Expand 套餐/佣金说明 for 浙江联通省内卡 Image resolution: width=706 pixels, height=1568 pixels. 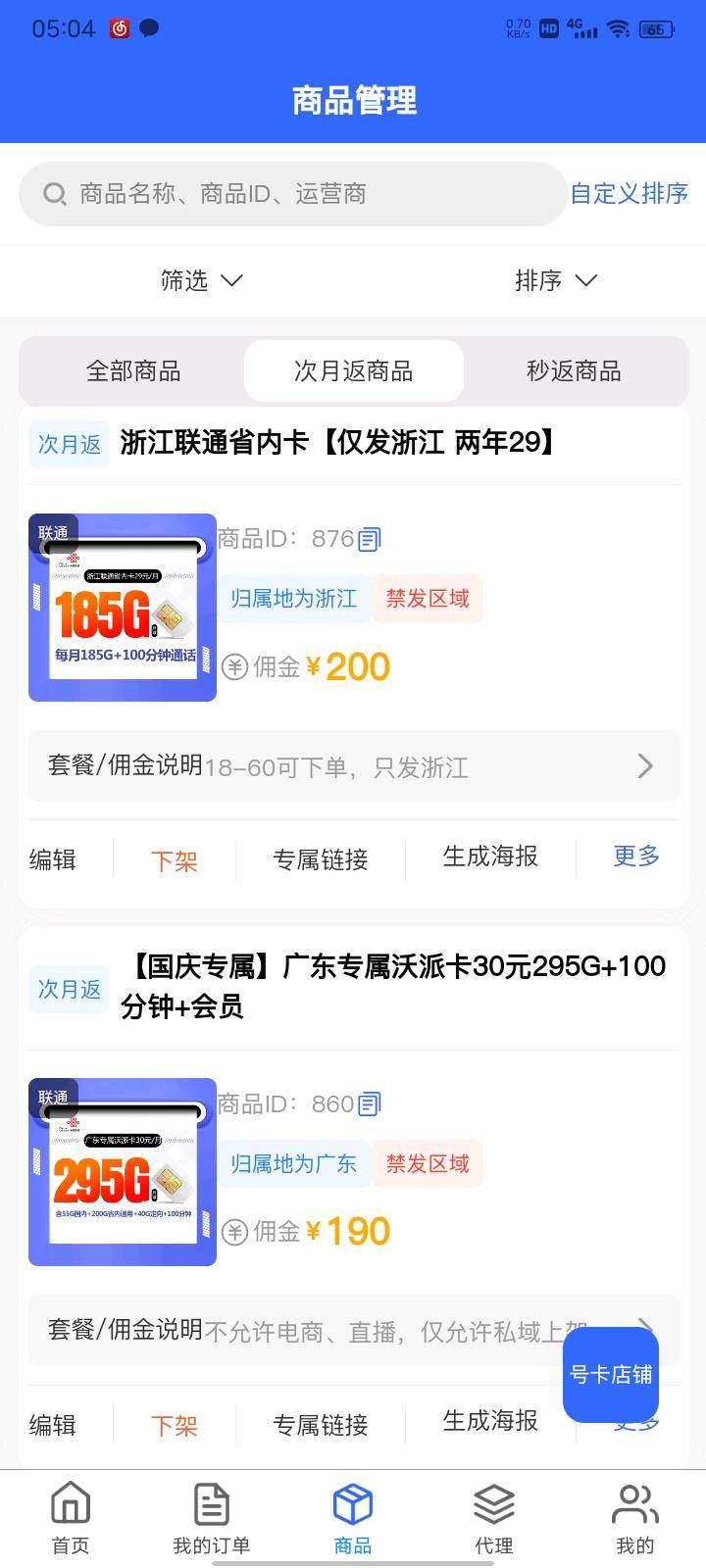click(x=353, y=766)
